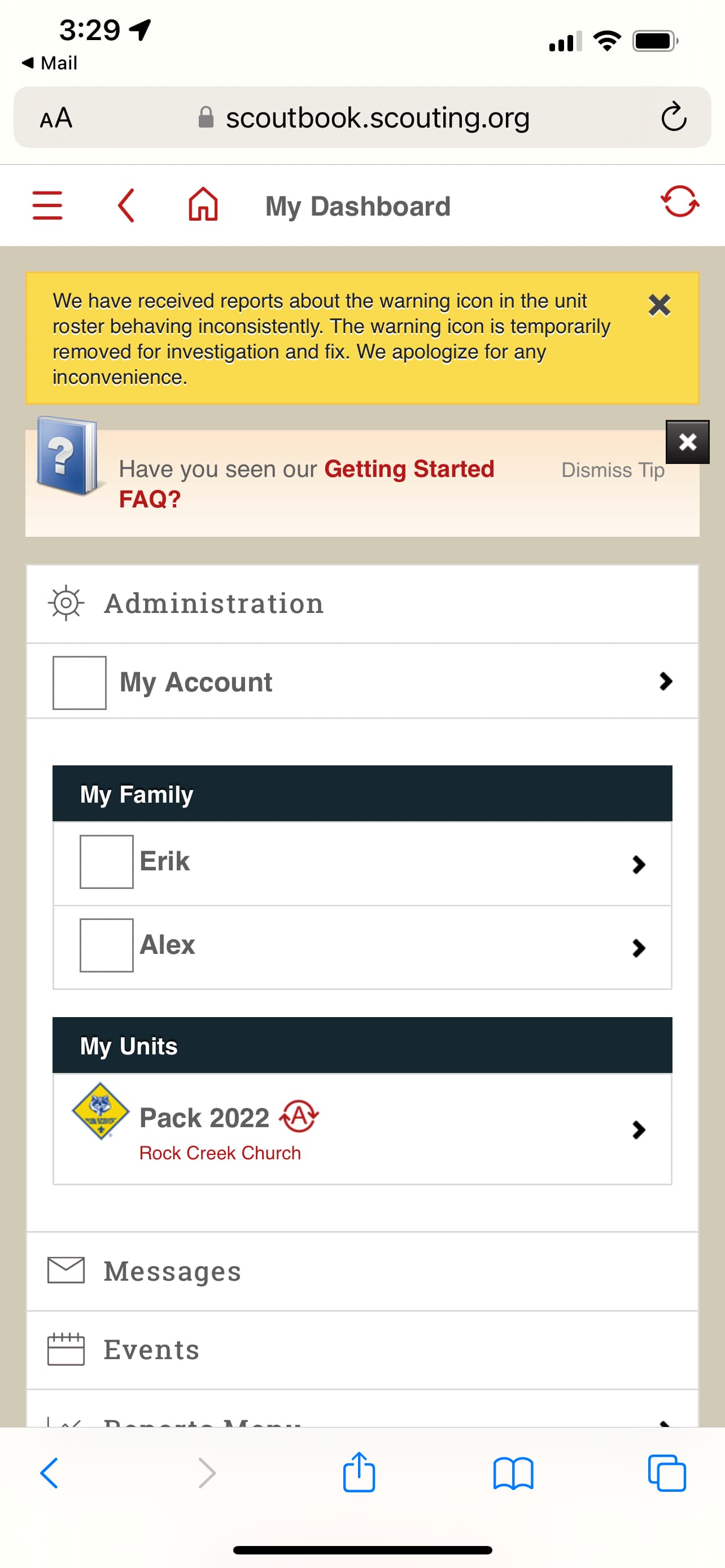Open Pack 2022 unit page

pyautogui.click(x=362, y=1128)
